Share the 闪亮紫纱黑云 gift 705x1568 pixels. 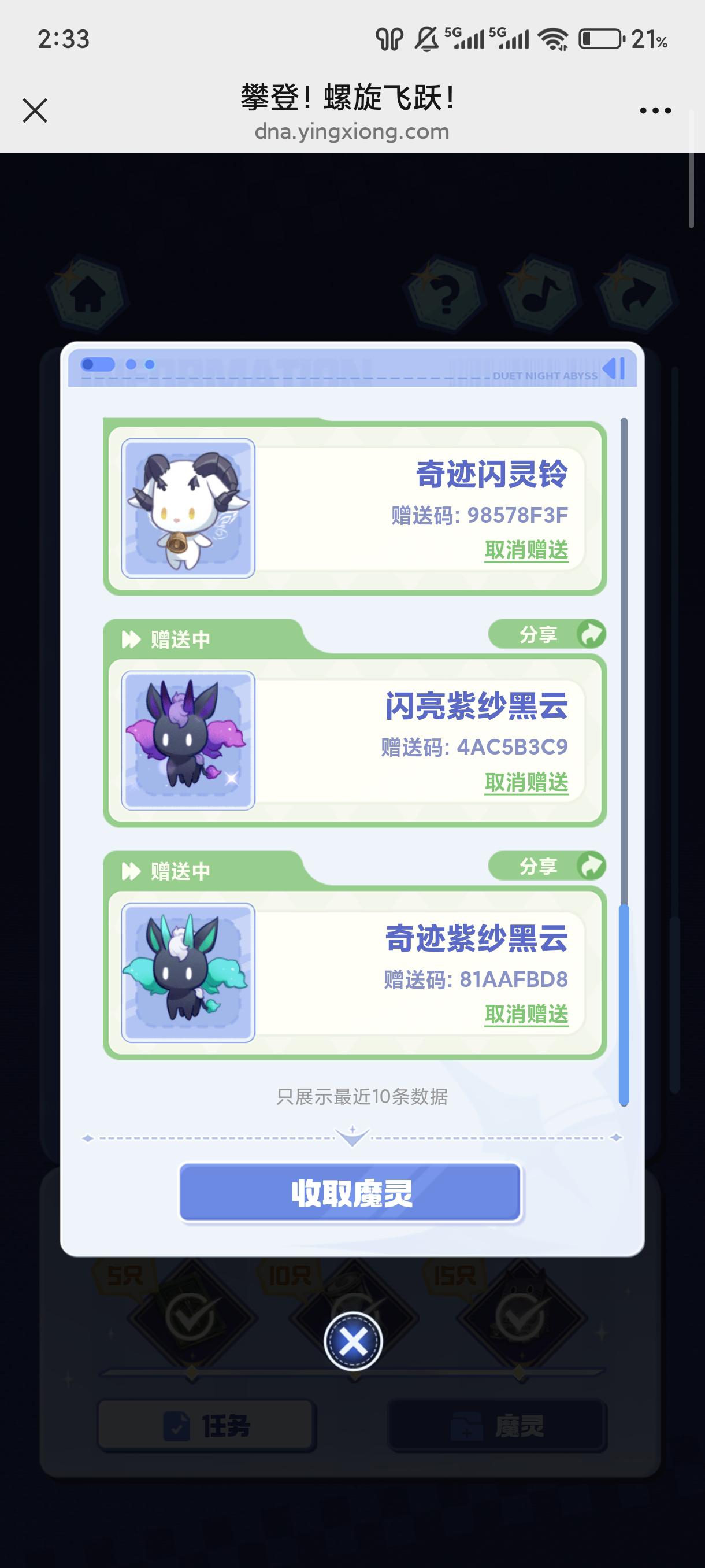[x=547, y=635]
